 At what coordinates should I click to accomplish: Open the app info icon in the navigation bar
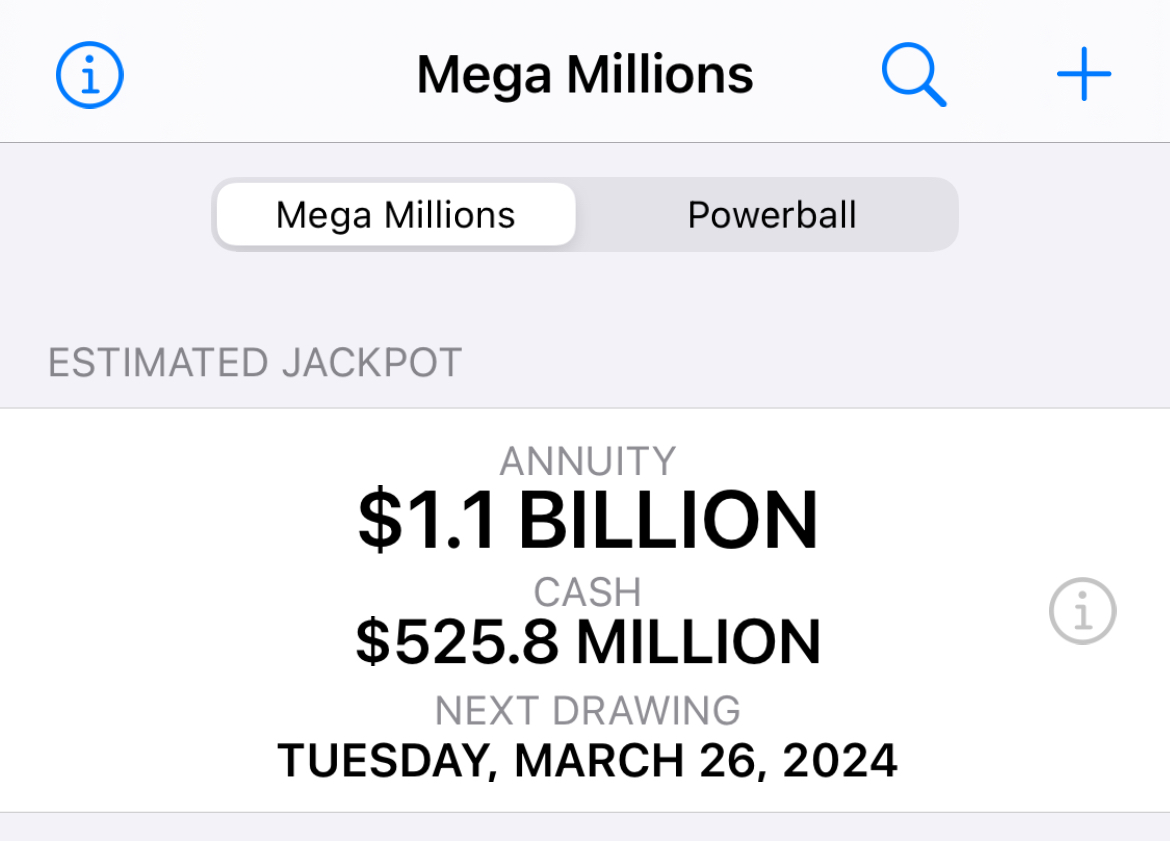point(89,74)
